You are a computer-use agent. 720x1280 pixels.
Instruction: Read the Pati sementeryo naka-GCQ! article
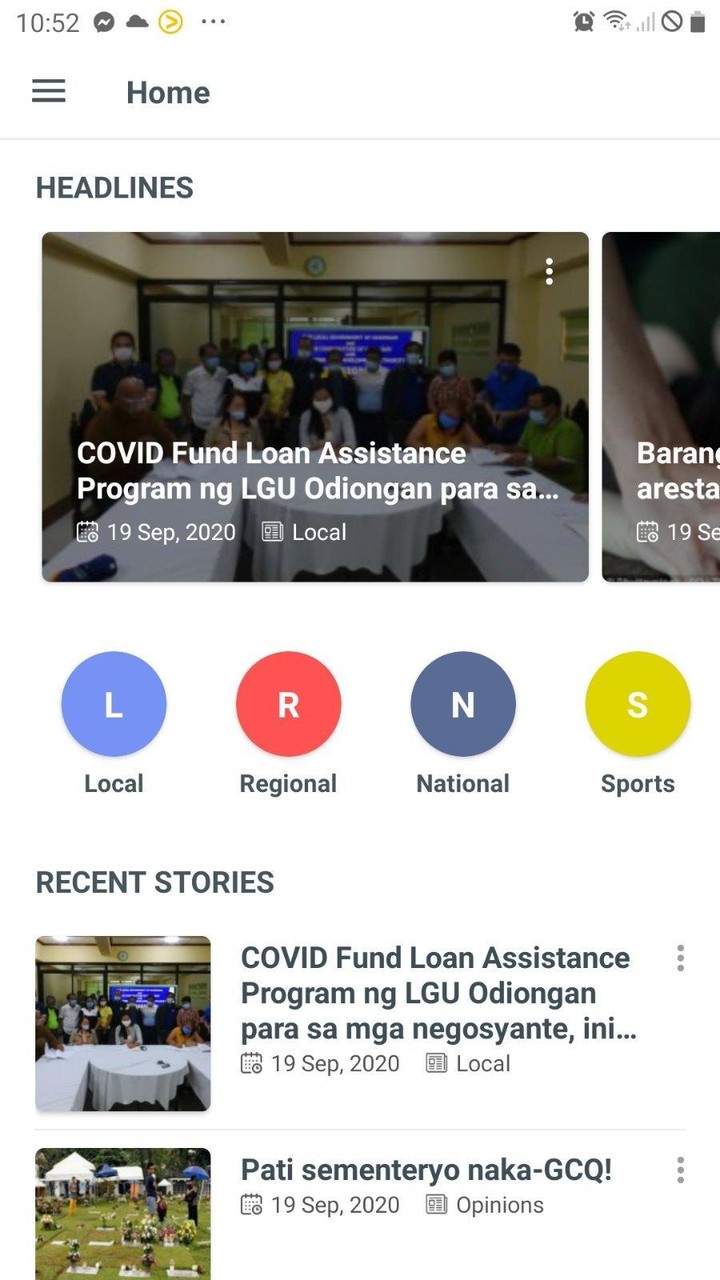point(425,1170)
